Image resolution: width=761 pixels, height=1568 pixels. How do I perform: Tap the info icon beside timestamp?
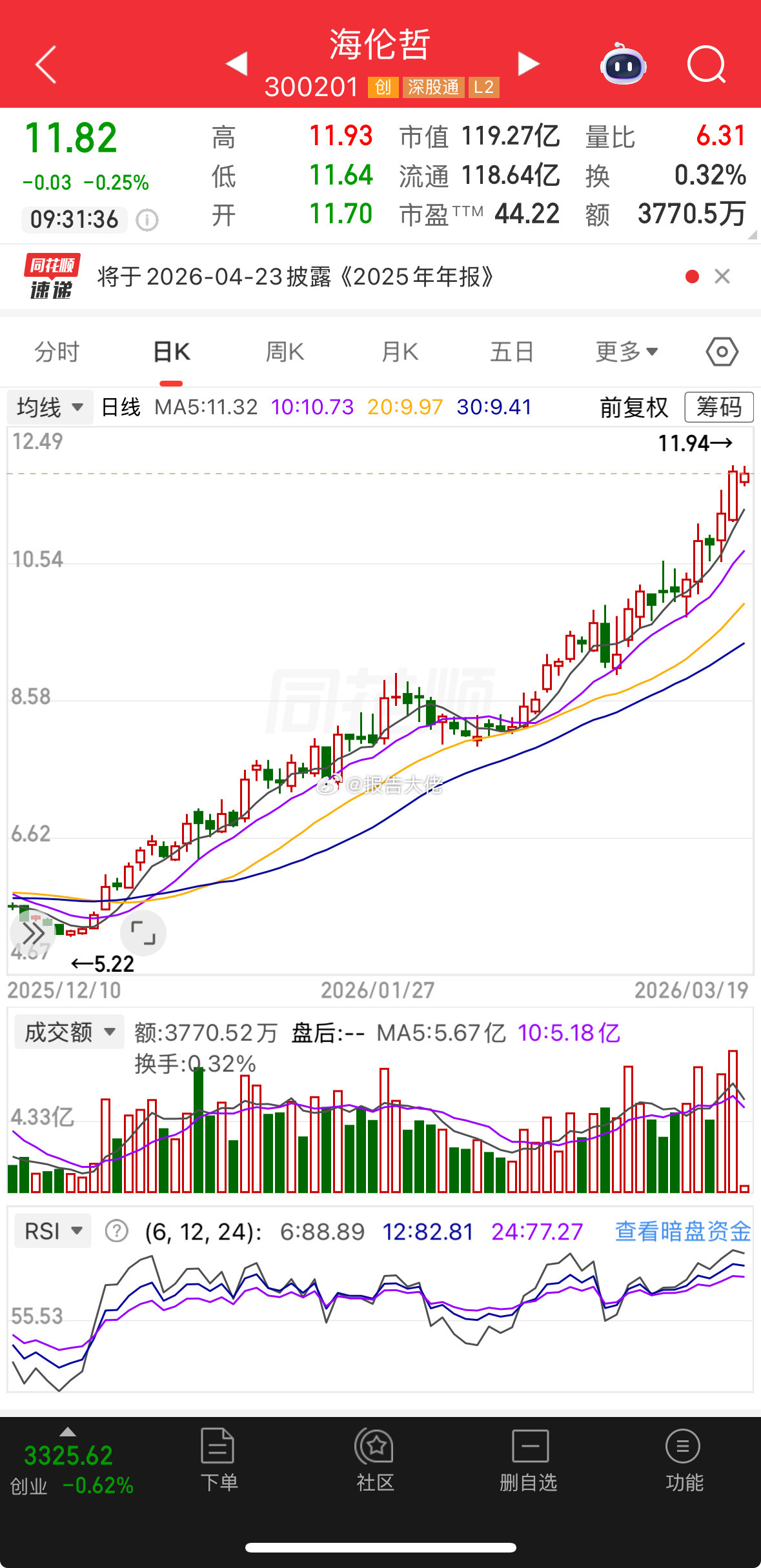click(x=146, y=221)
